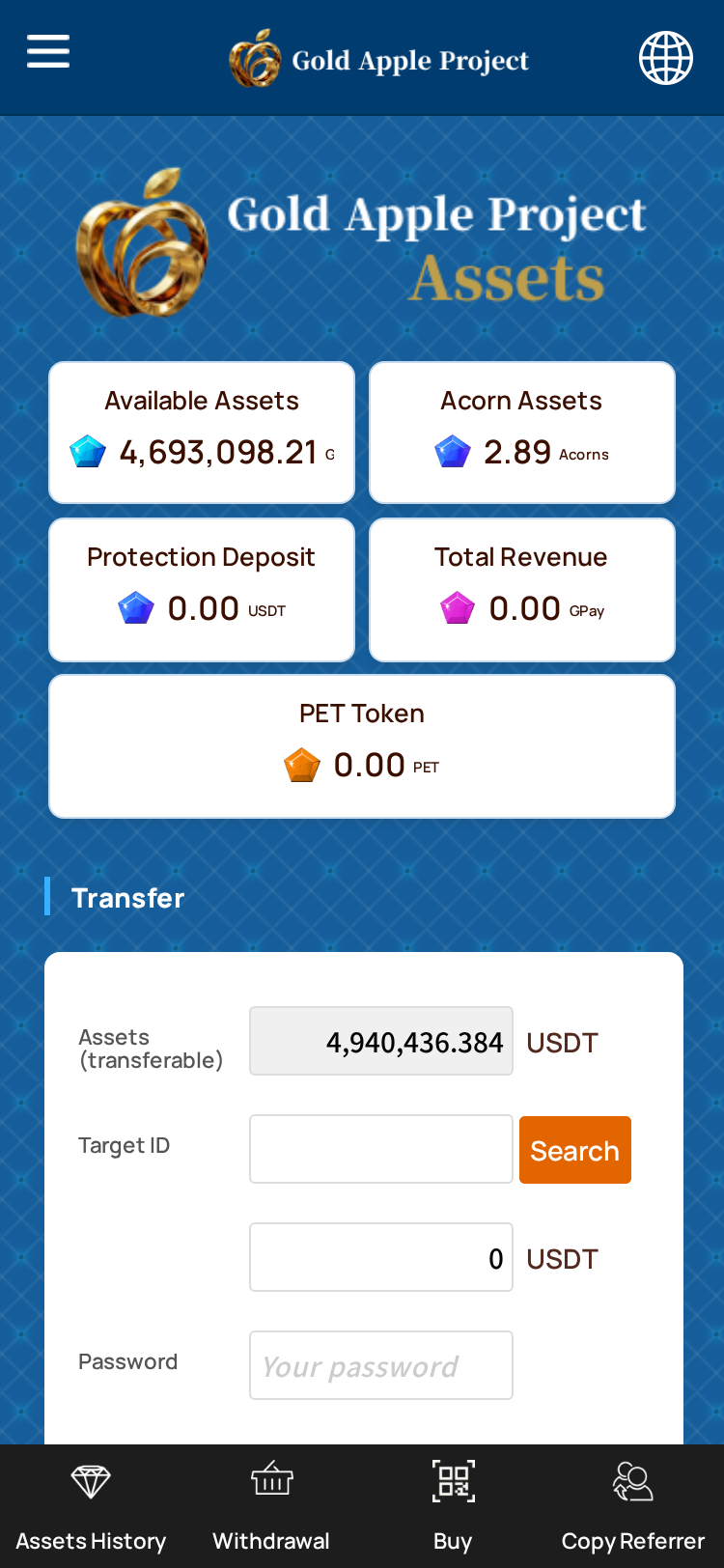Search for the target ID

pyautogui.click(x=575, y=1150)
